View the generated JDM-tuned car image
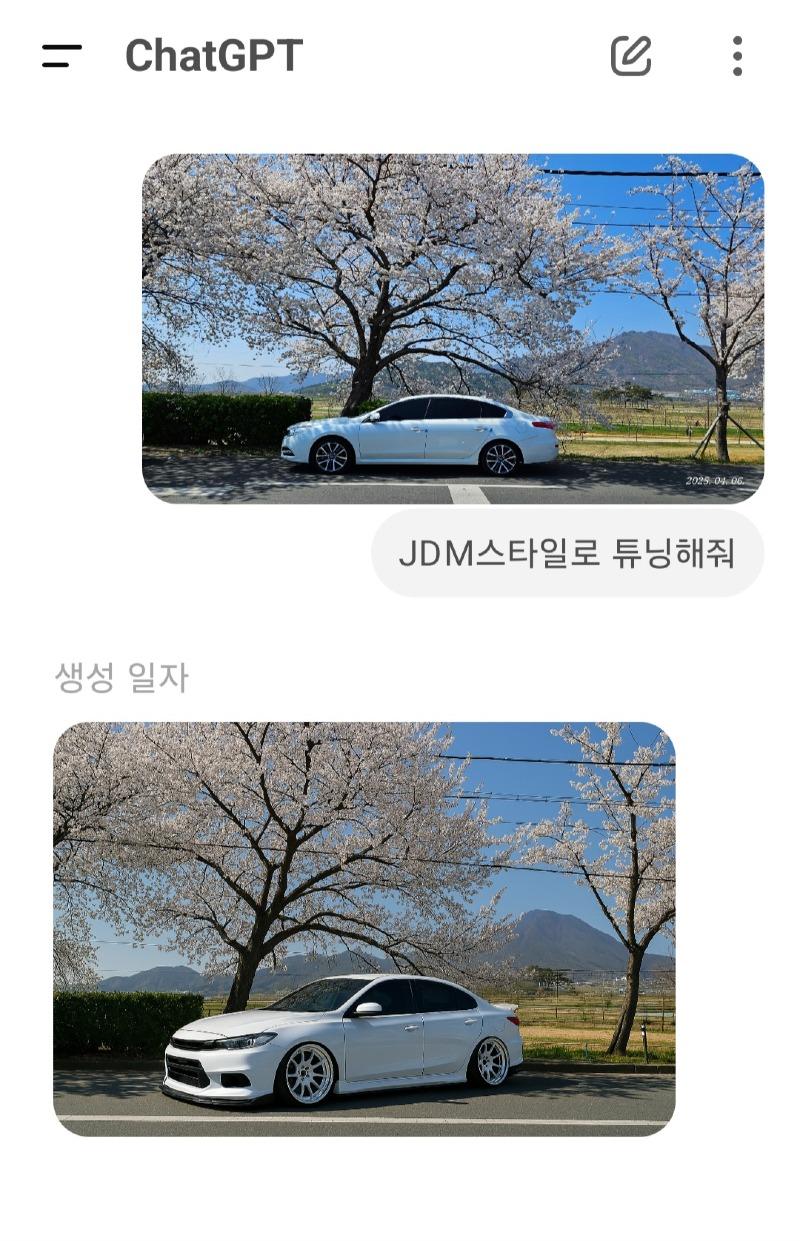 pyautogui.click(x=364, y=929)
